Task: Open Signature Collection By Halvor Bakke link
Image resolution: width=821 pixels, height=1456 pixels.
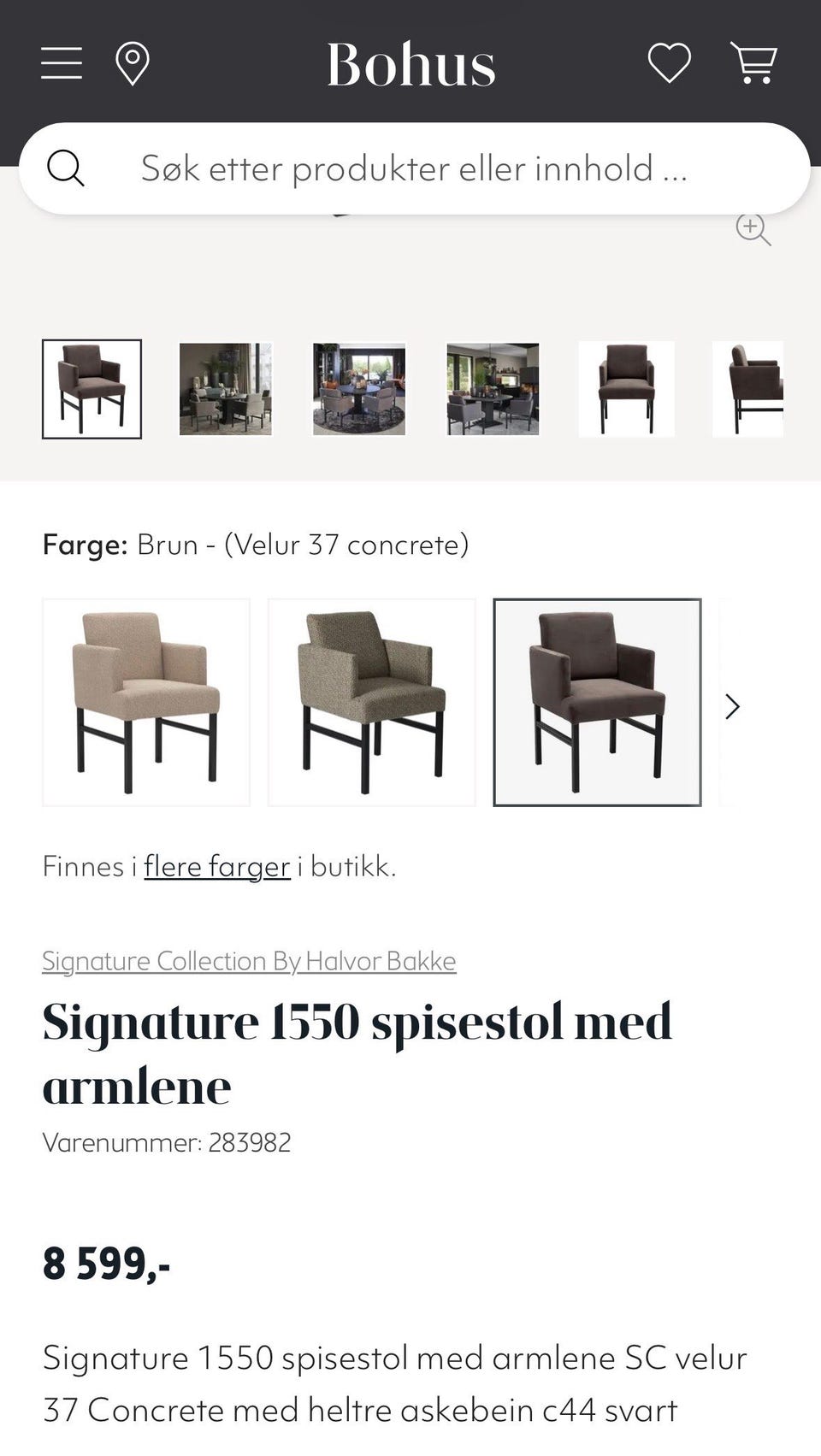Action: [x=249, y=961]
